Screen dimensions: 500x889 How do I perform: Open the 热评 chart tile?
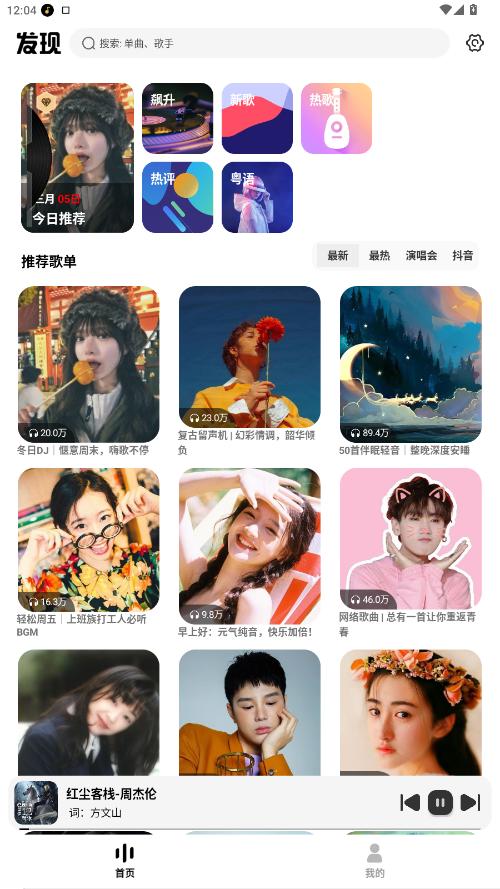click(x=177, y=197)
